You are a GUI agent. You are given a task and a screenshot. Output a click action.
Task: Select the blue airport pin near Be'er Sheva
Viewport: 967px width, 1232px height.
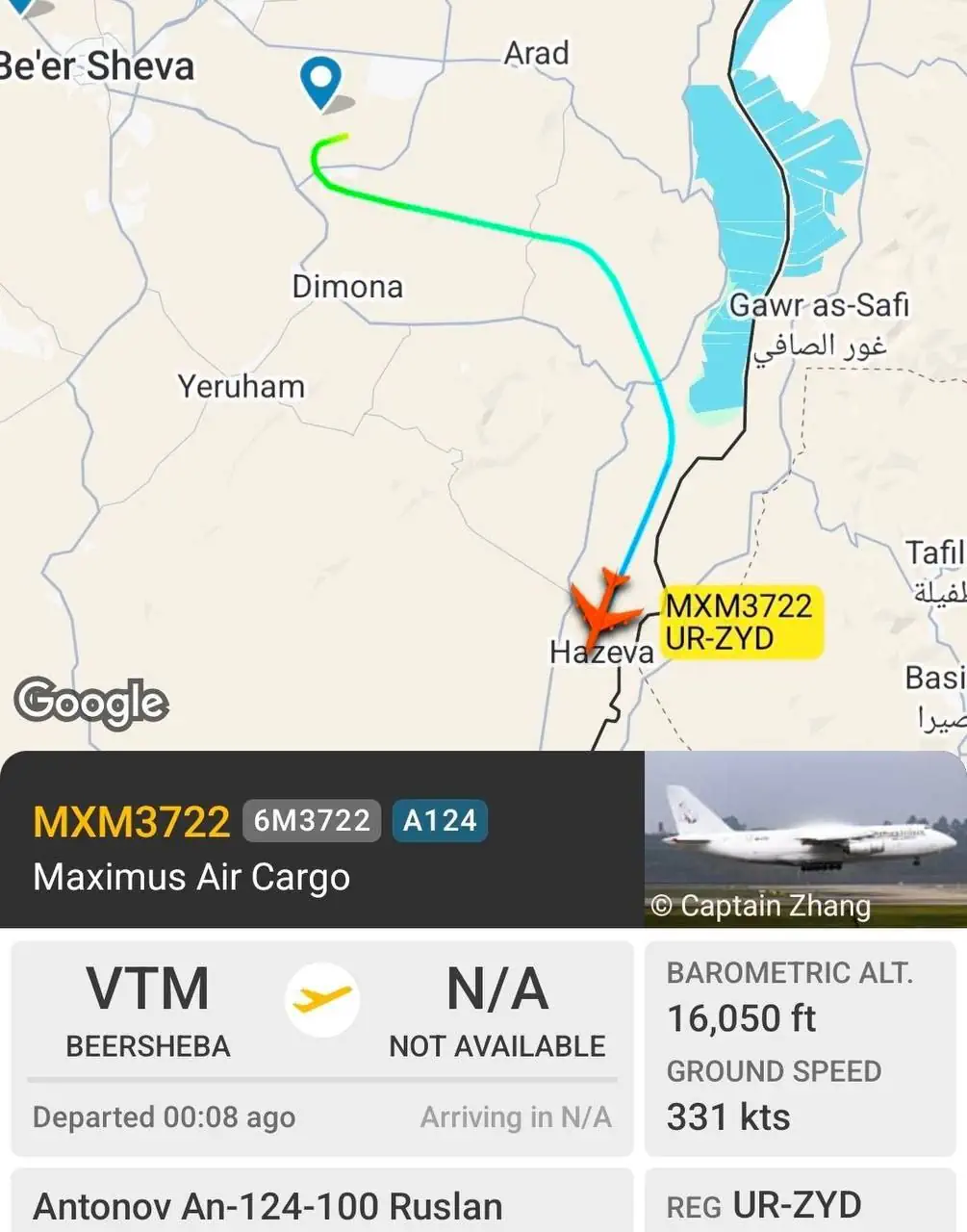point(320,81)
